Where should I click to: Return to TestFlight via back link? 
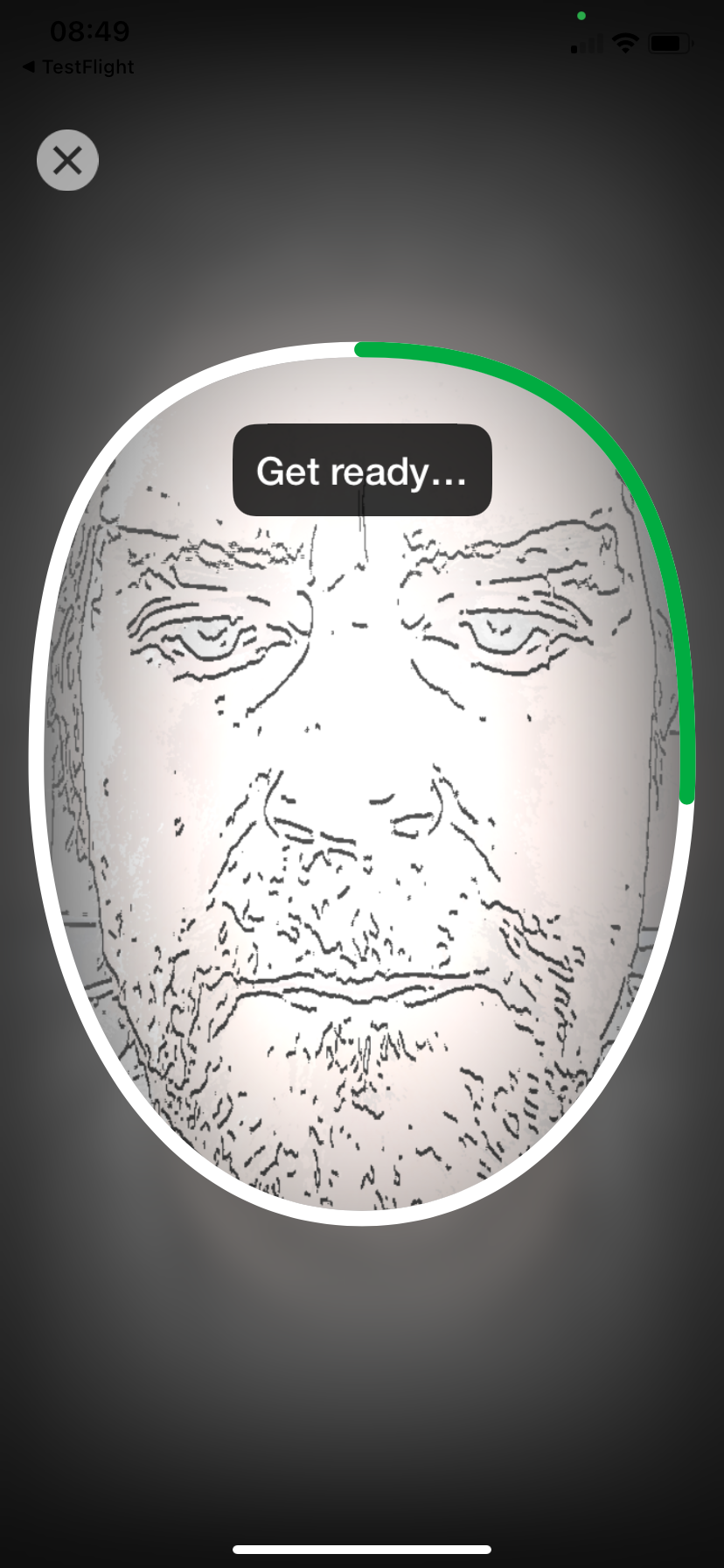pos(77,66)
